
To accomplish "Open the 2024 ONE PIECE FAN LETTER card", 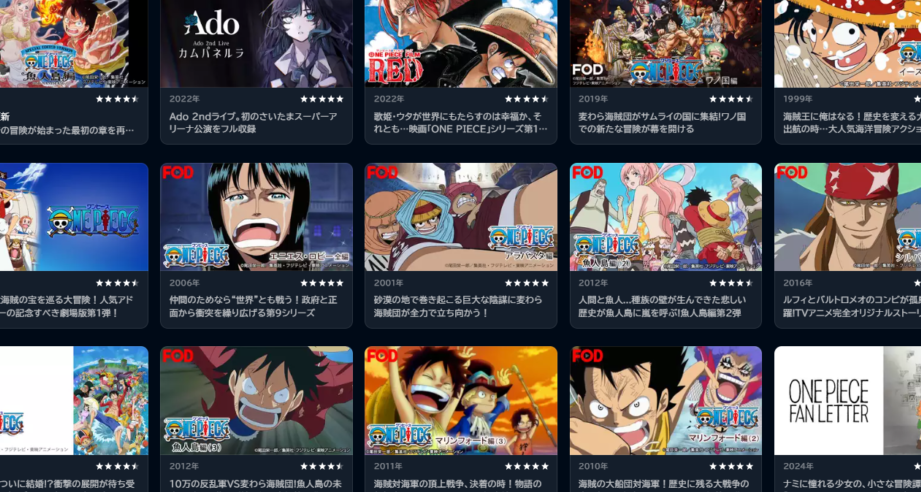I will (x=850, y=400).
